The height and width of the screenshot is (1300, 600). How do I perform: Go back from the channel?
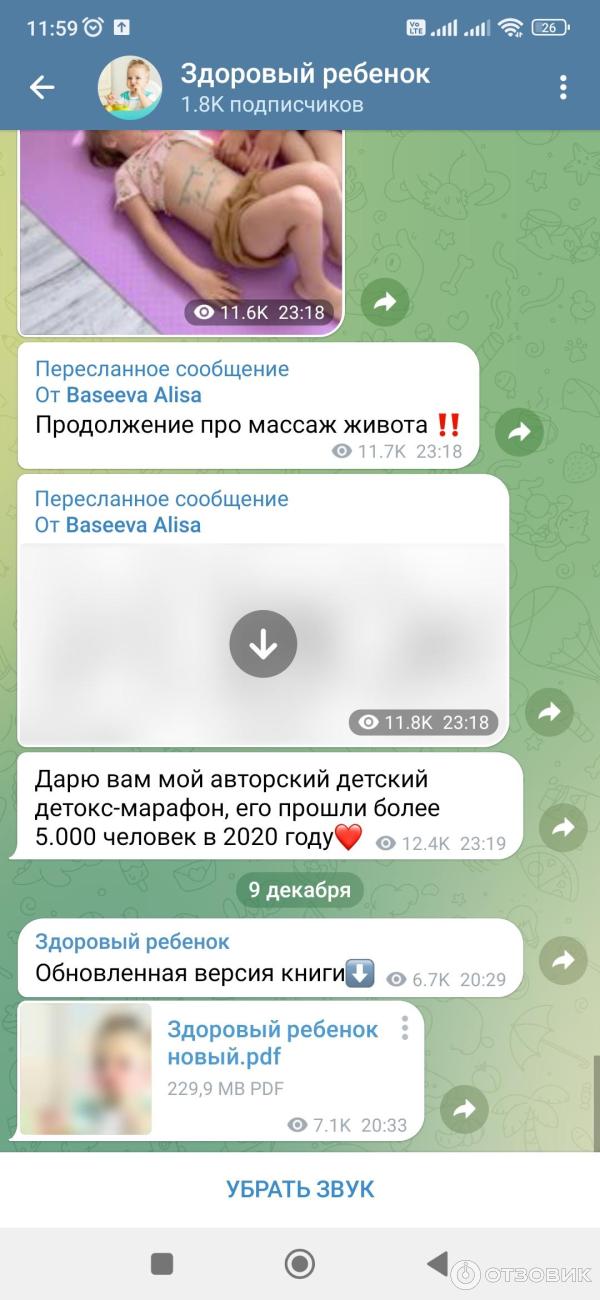pos(42,88)
